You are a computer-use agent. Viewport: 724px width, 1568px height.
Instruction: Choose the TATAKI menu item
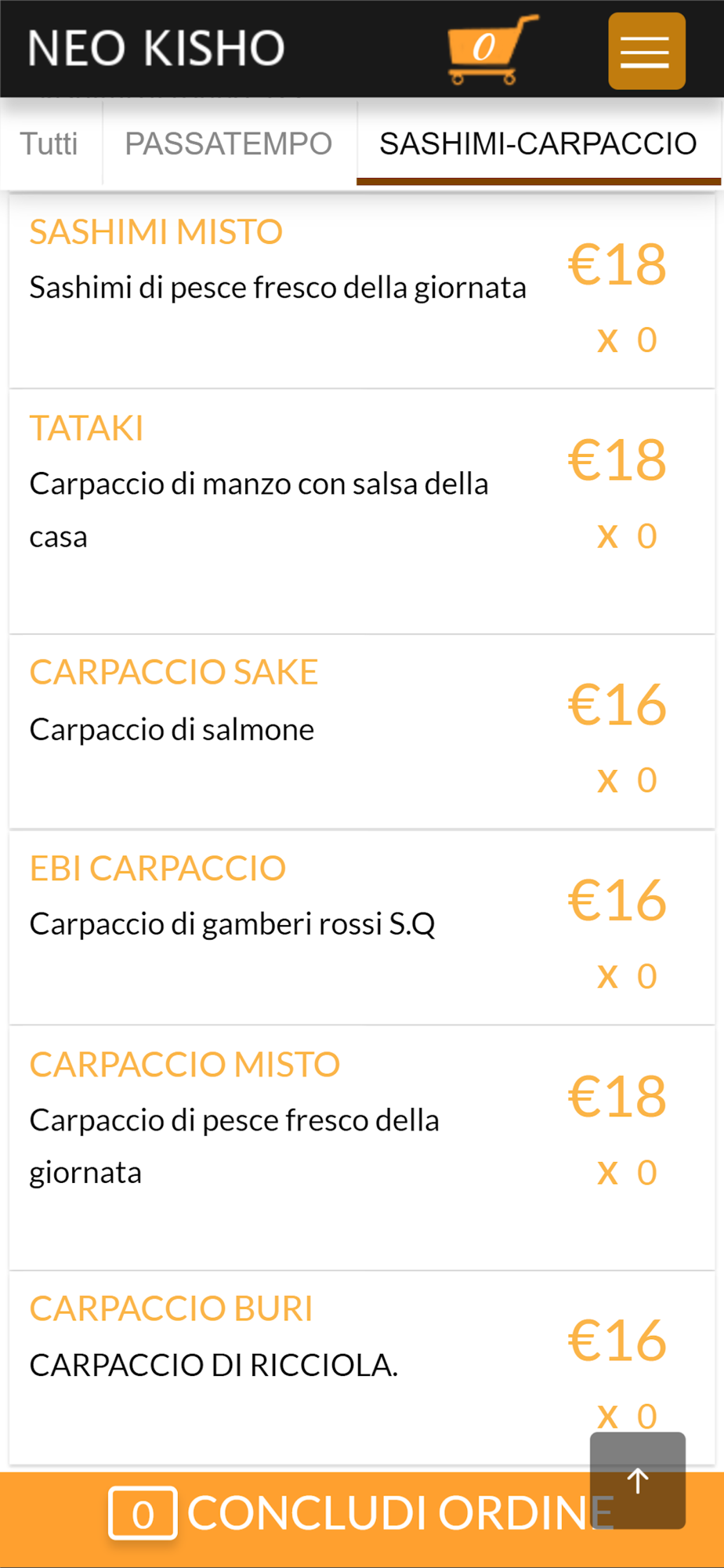point(362,512)
